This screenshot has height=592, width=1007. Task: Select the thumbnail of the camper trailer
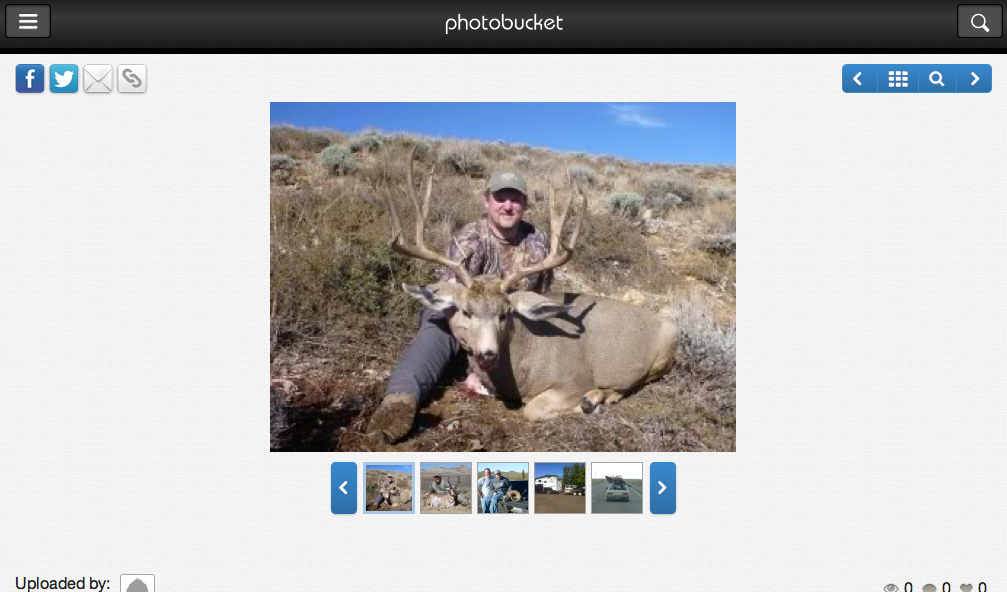point(560,488)
